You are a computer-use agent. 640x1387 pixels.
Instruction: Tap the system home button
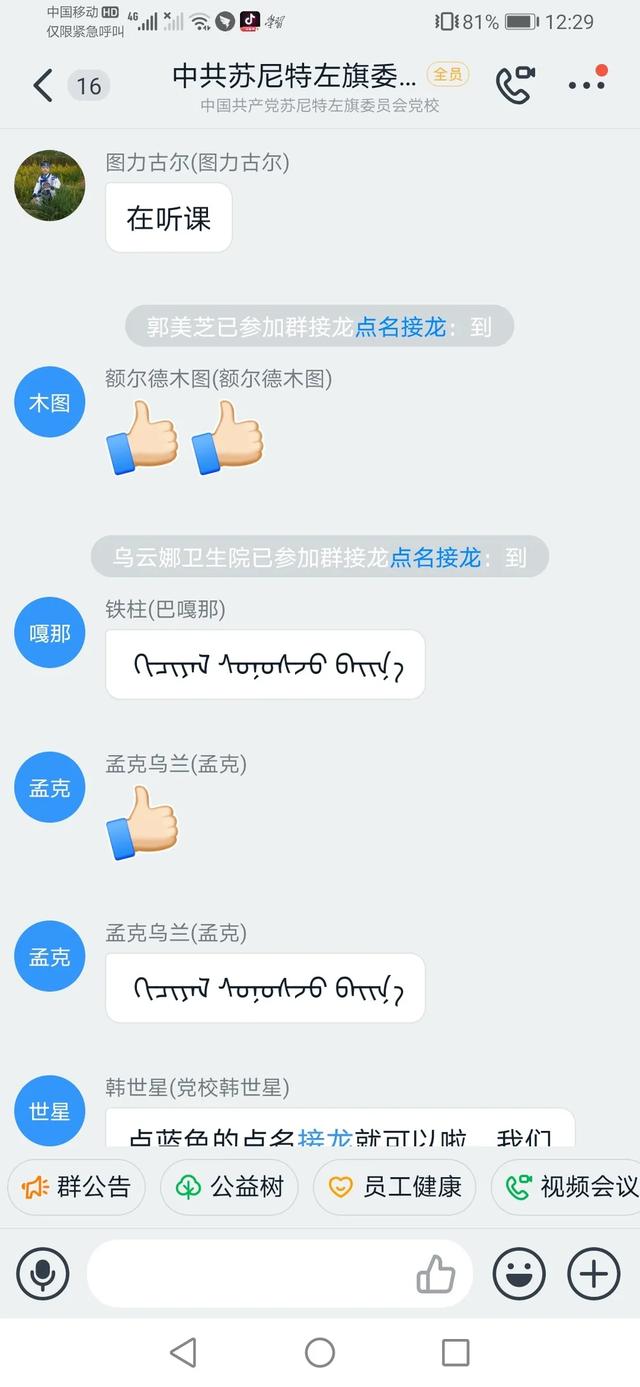coord(320,1353)
